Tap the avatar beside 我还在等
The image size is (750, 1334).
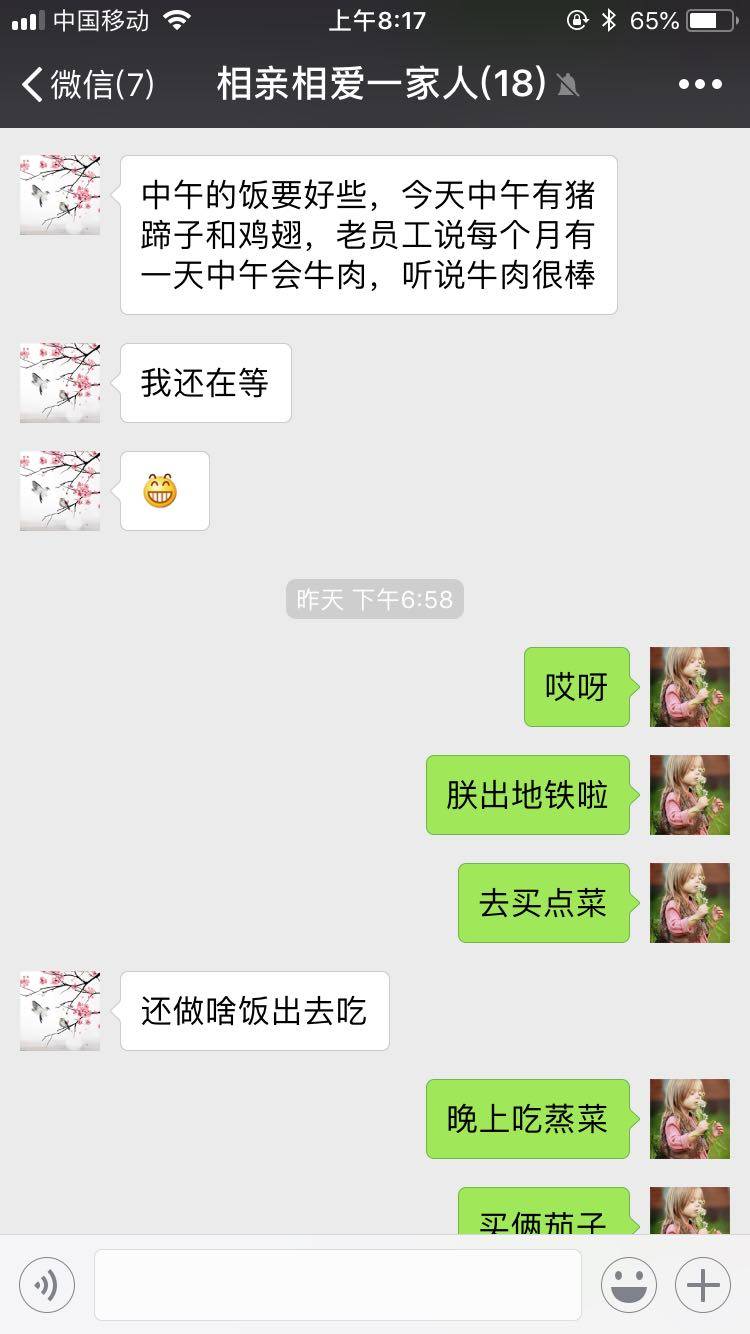(60, 383)
